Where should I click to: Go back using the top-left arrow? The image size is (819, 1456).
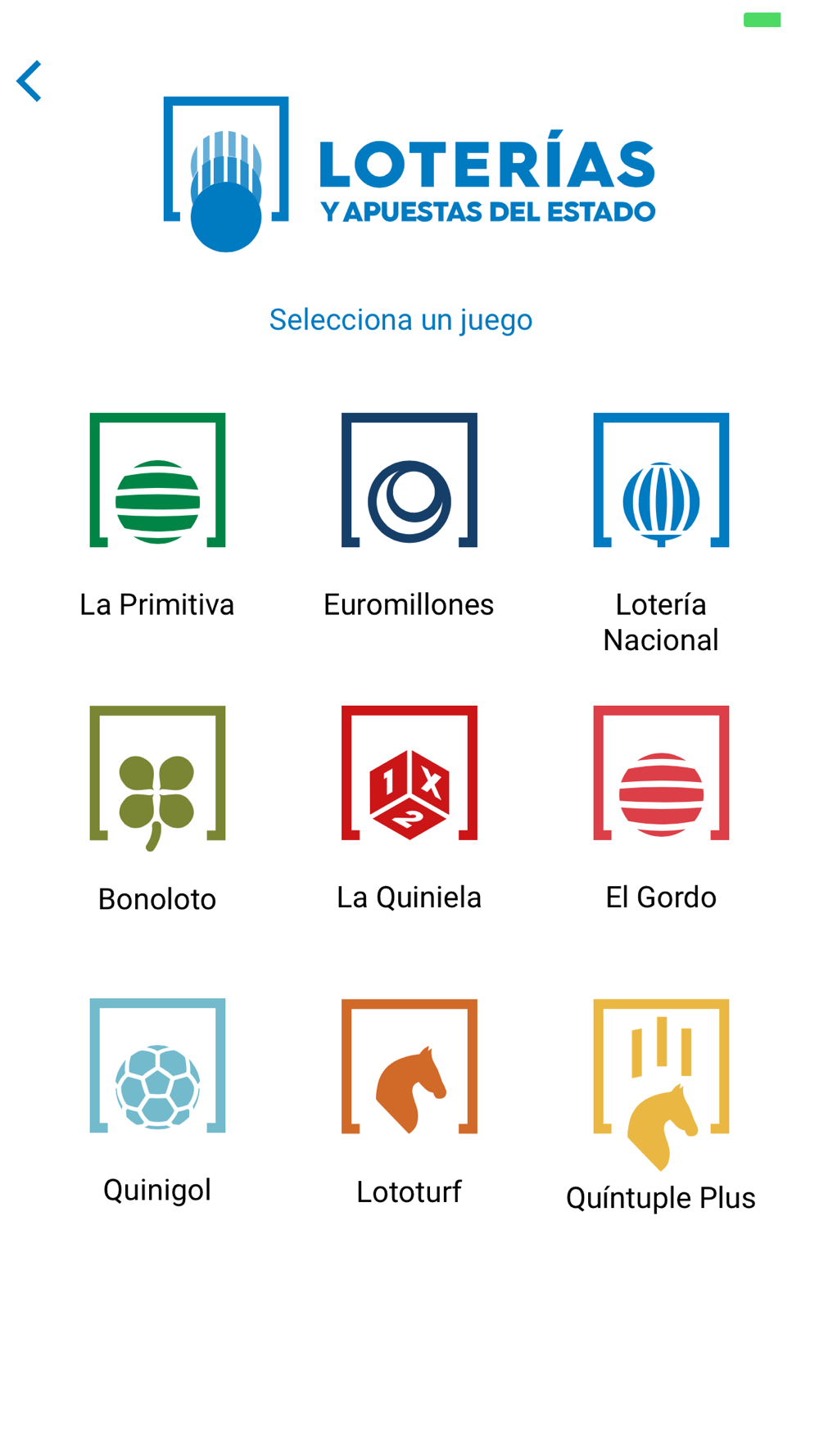click(x=29, y=81)
